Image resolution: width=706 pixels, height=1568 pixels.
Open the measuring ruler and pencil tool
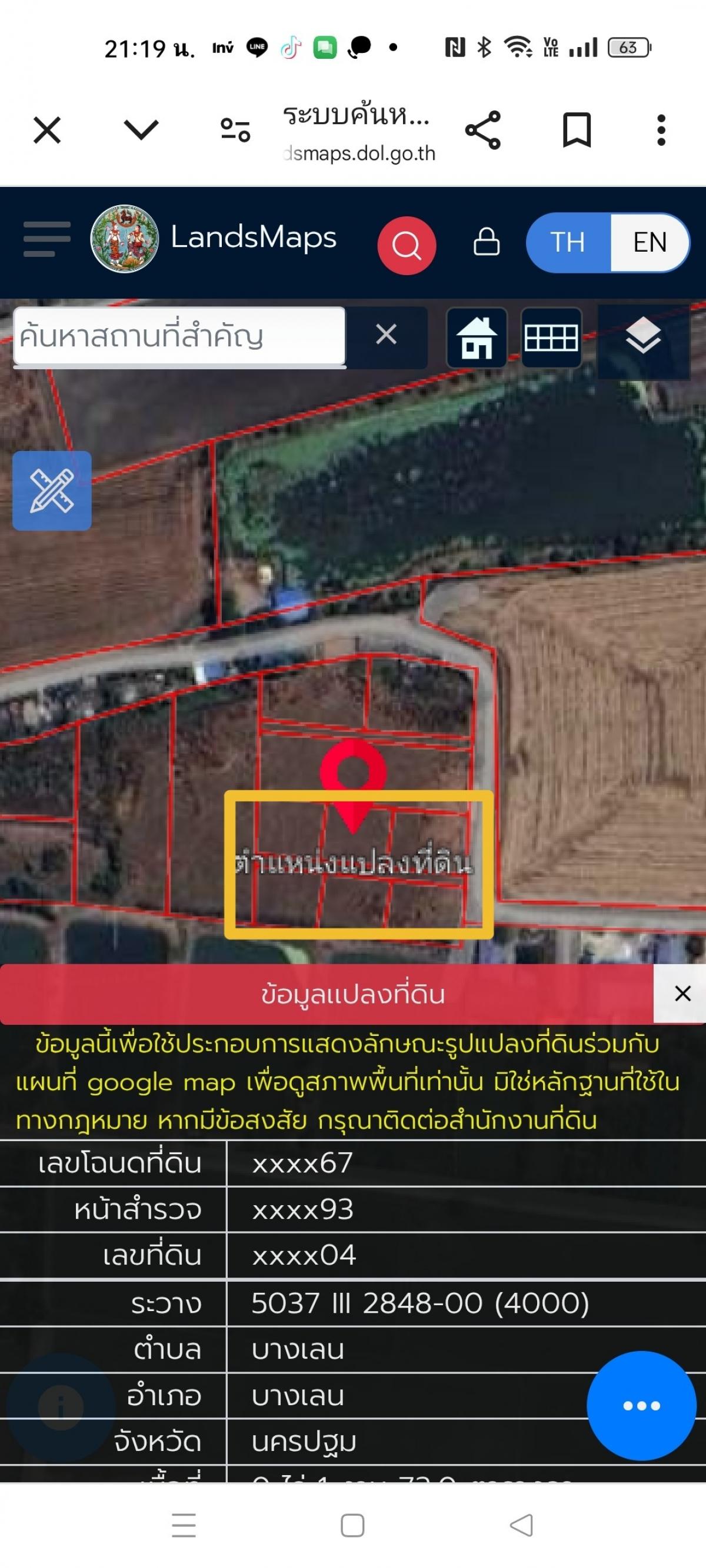52,490
